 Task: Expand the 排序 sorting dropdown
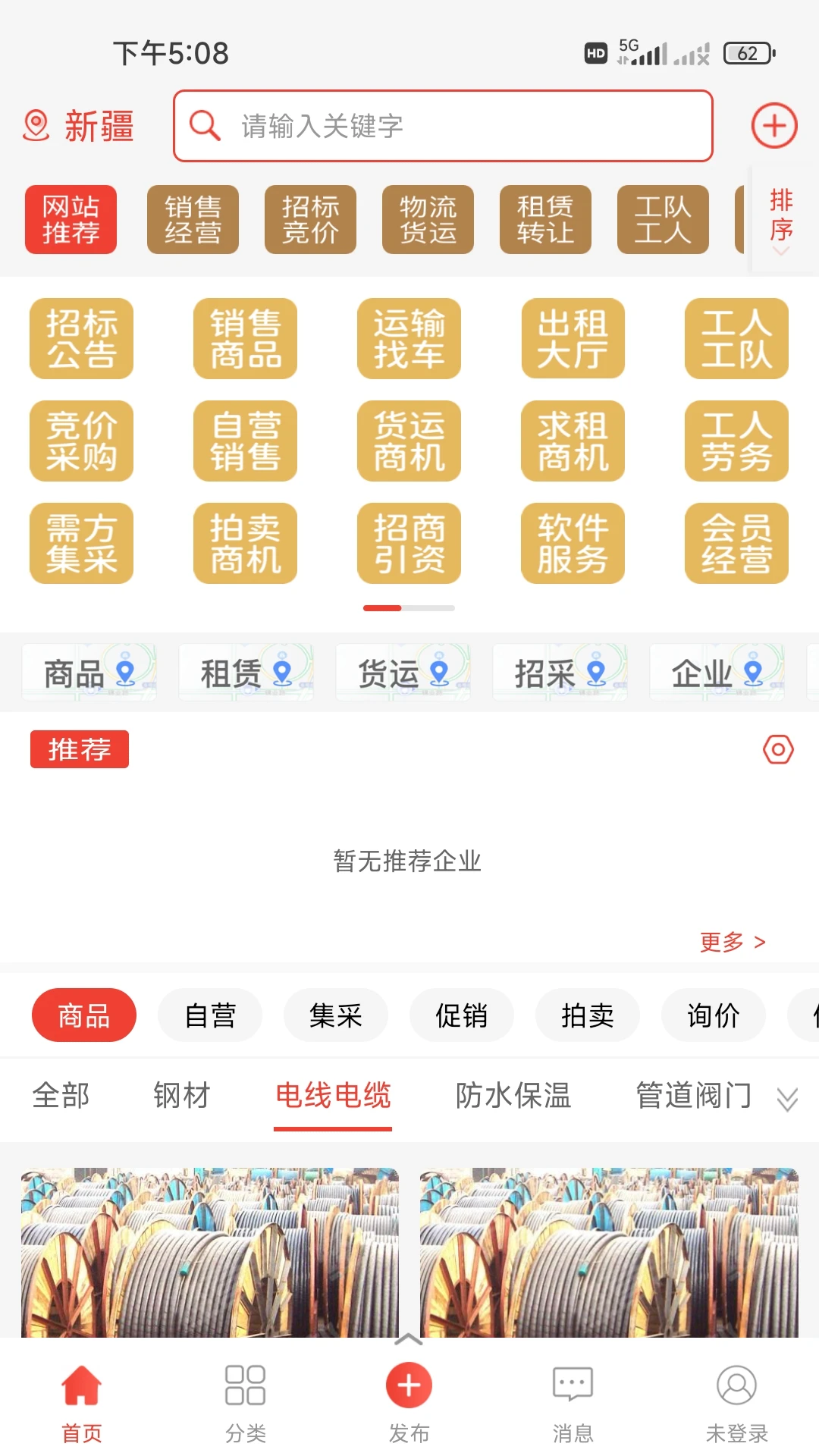click(782, 220)
